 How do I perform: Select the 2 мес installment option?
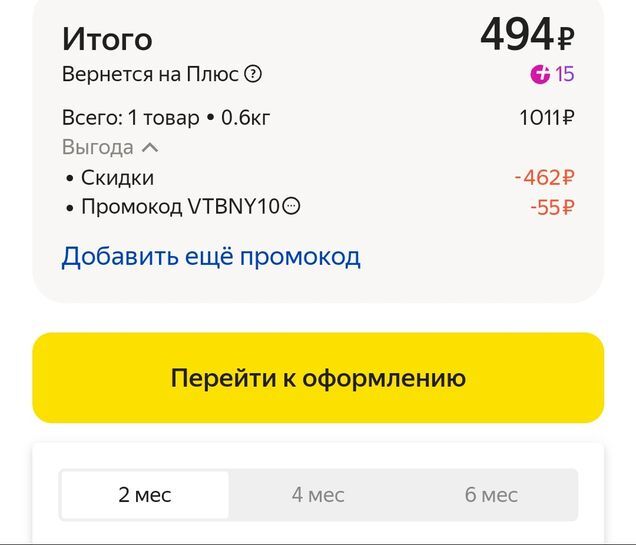click(145, 495)
